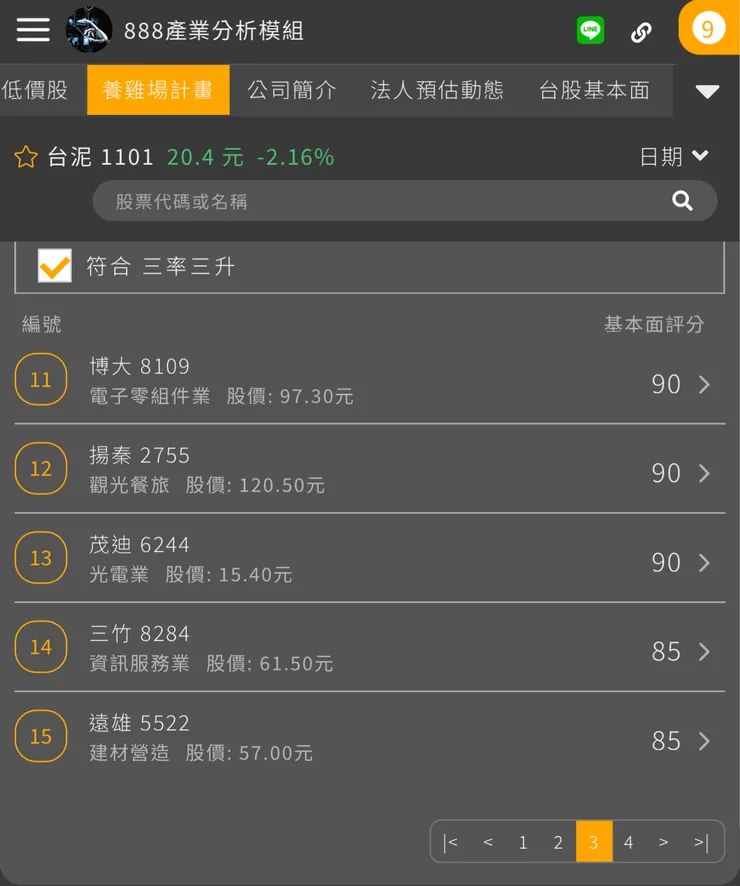
Task: Go to previous page with < arrow
Action: 487,842
